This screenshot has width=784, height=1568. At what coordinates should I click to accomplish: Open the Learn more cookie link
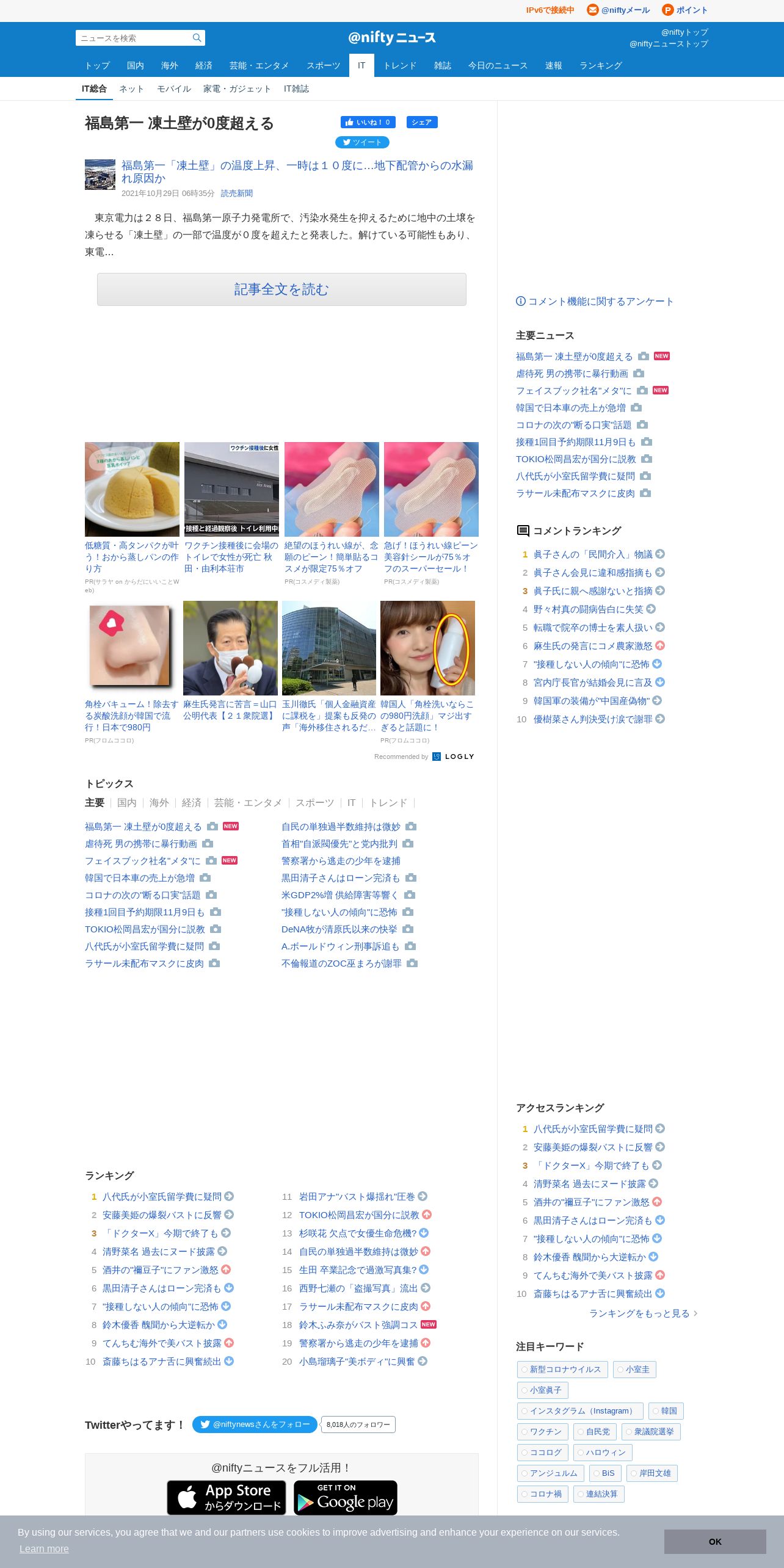(x=44, y=1548)
